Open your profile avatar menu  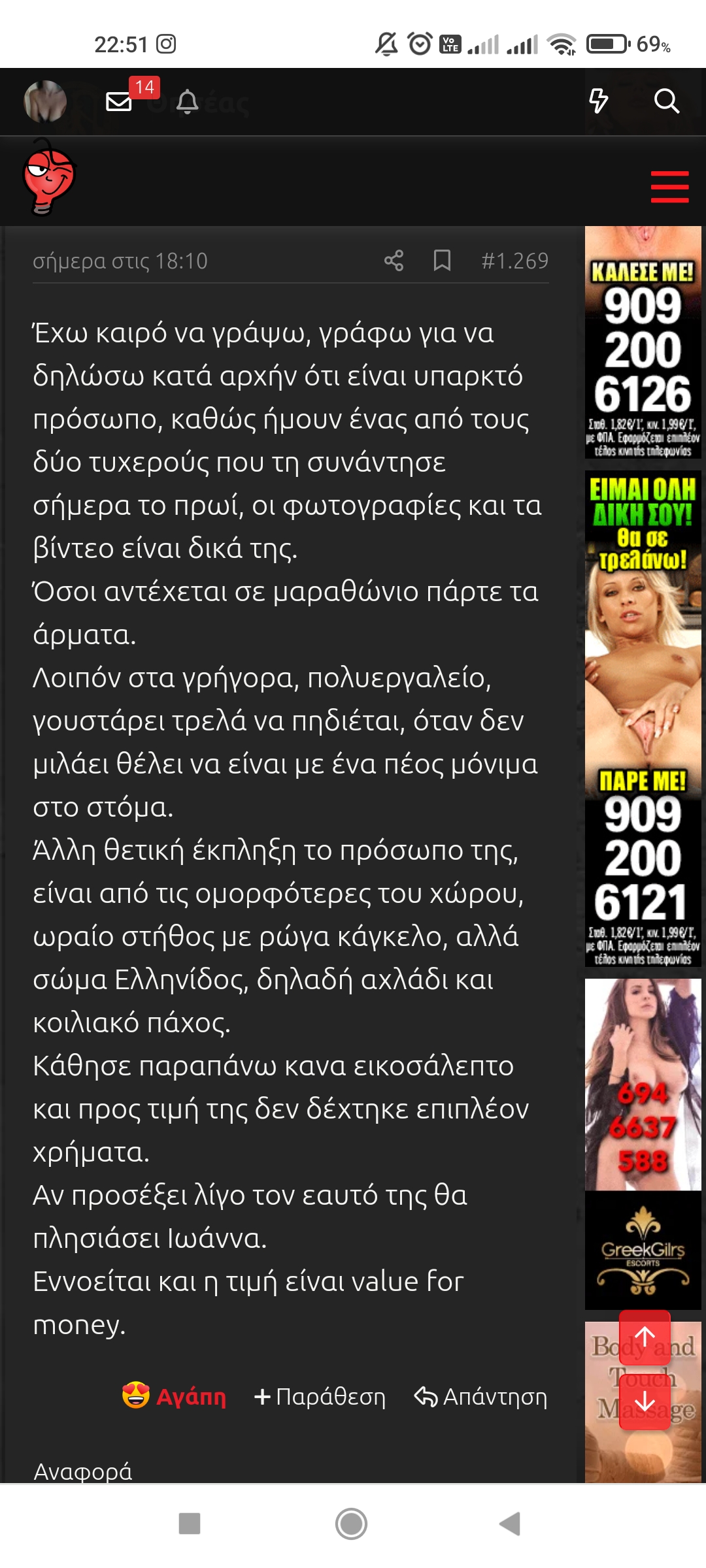click(x=45, y=101)
